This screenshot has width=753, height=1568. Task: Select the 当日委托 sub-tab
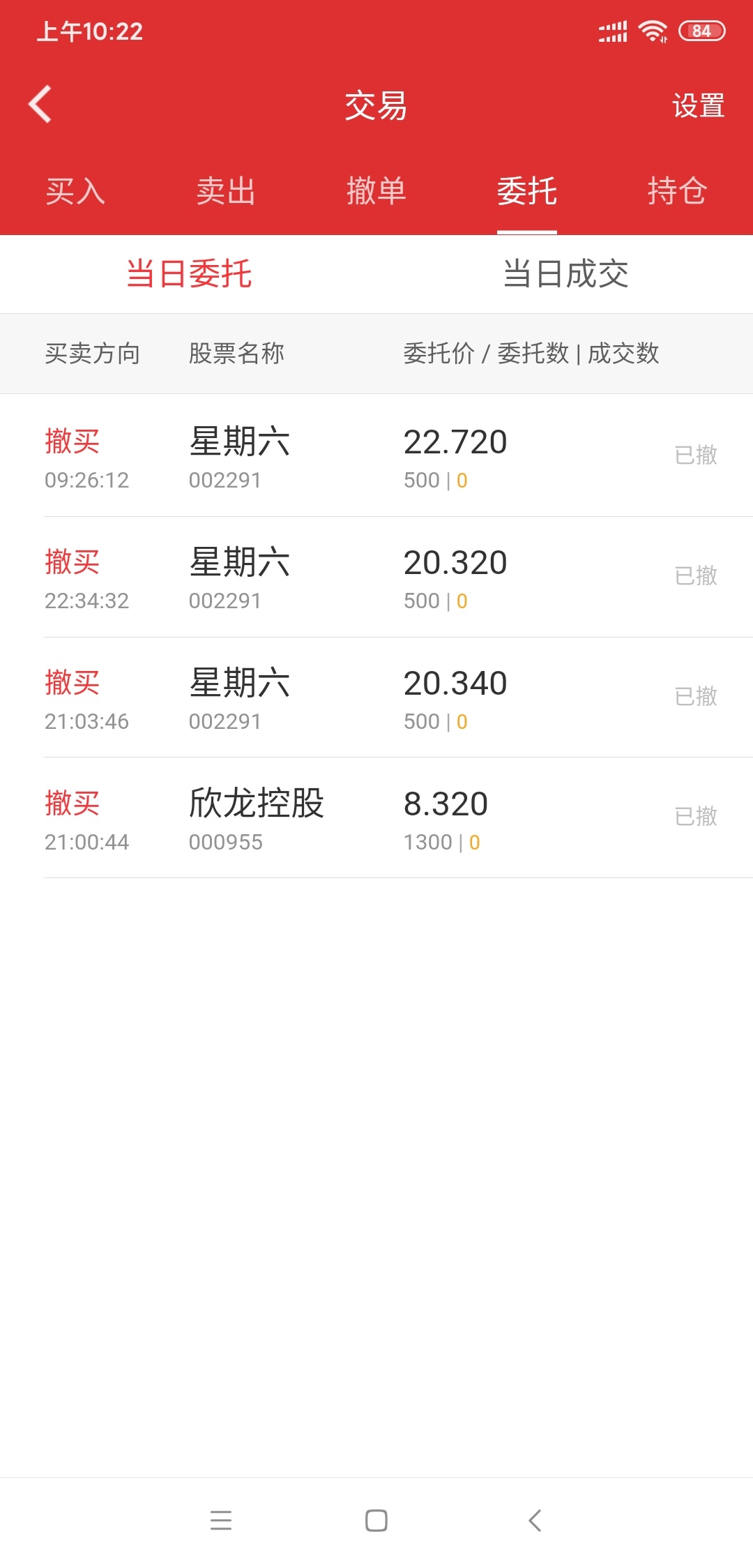[188, 274]
